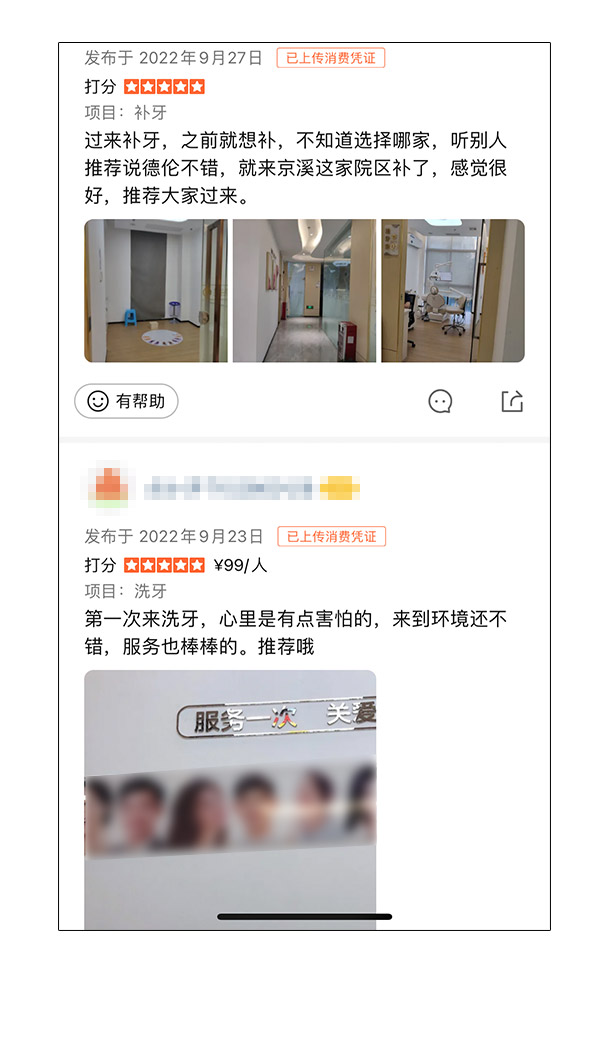View the photo in the 洗牙 review
Screen dimensions: 609x1062
[230, 799]
